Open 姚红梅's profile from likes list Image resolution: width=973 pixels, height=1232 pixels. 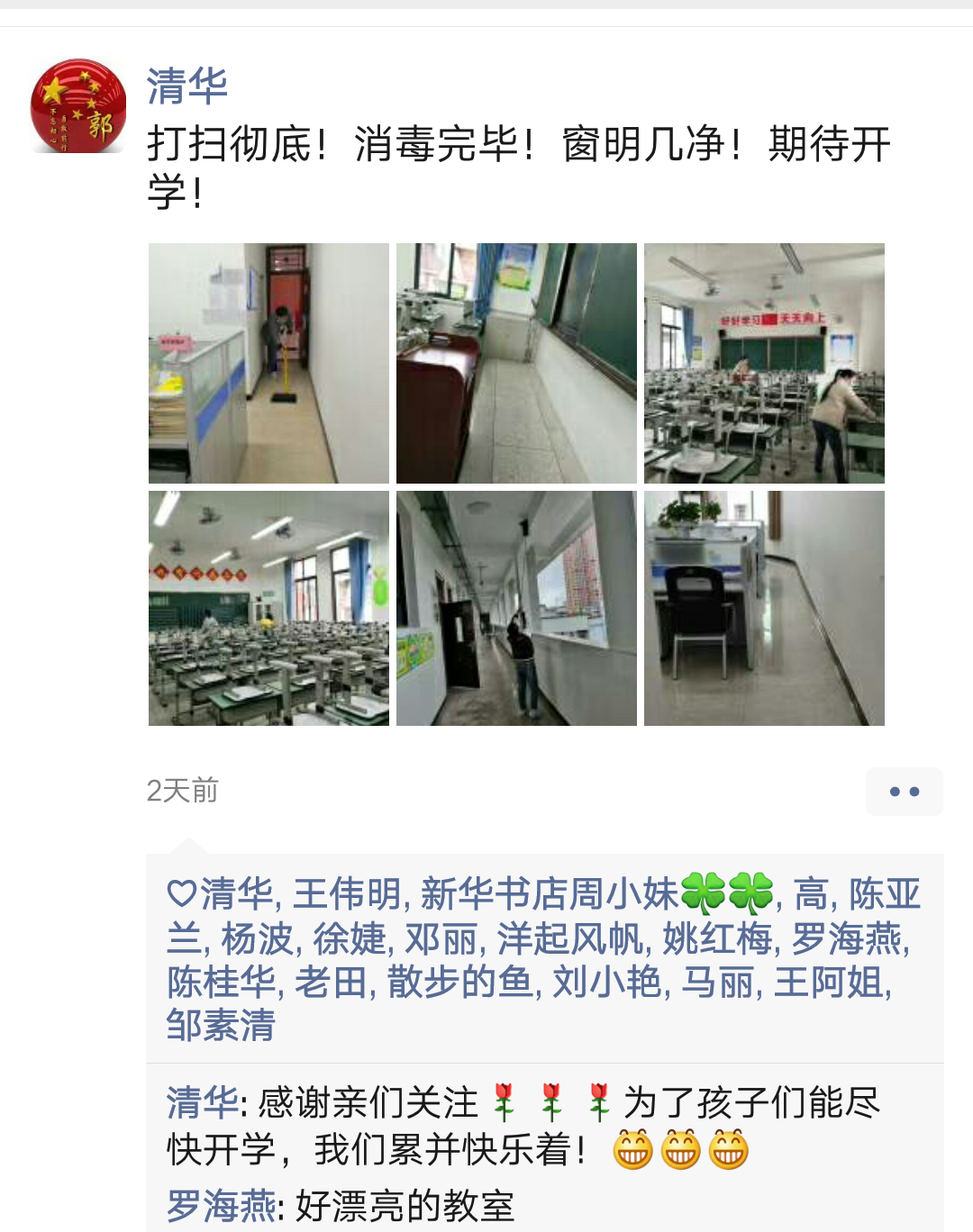[717, 938]
